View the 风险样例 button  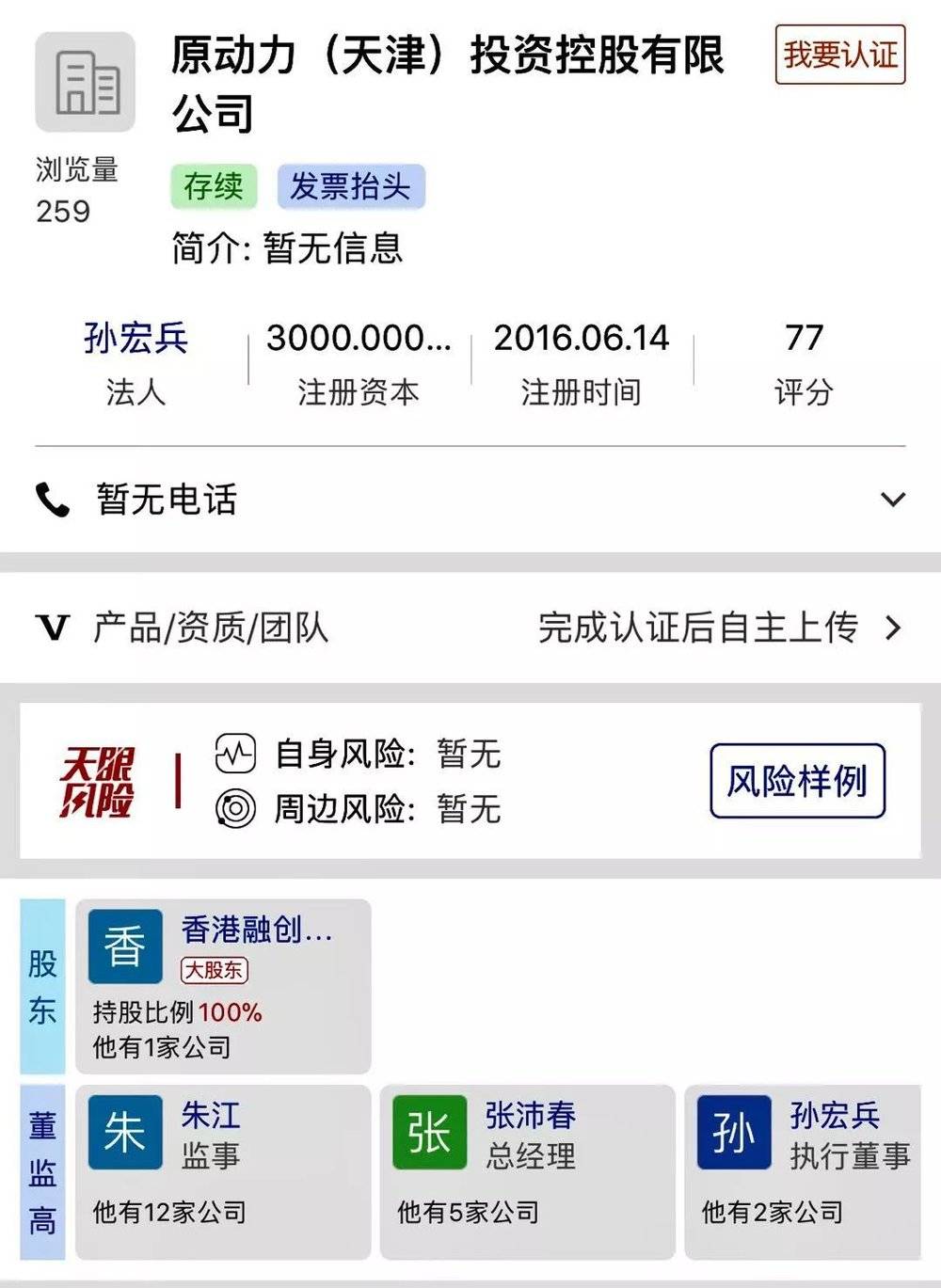coord(797,781)
